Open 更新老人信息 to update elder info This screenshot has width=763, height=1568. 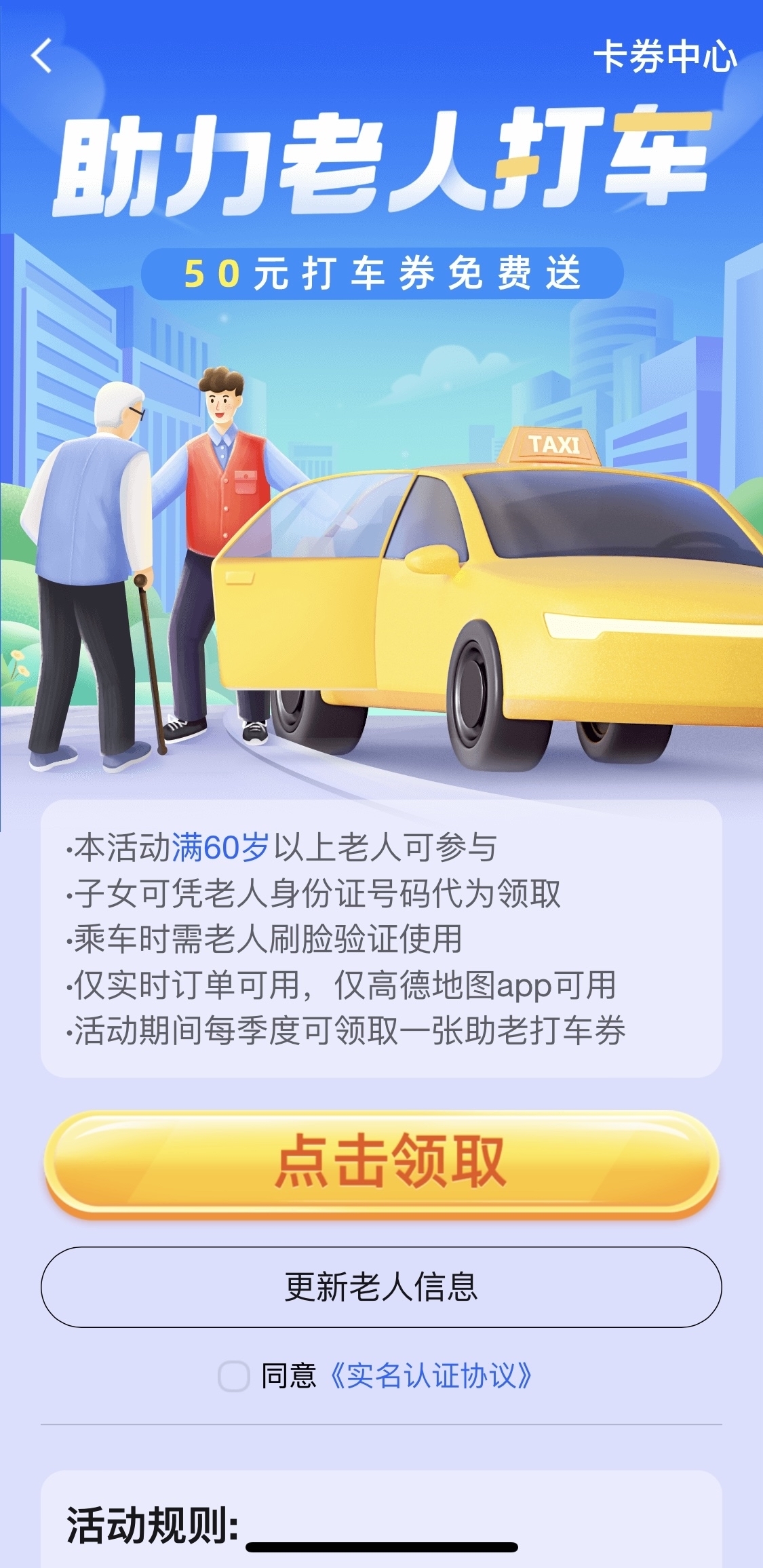click(x=381, y=1287)
